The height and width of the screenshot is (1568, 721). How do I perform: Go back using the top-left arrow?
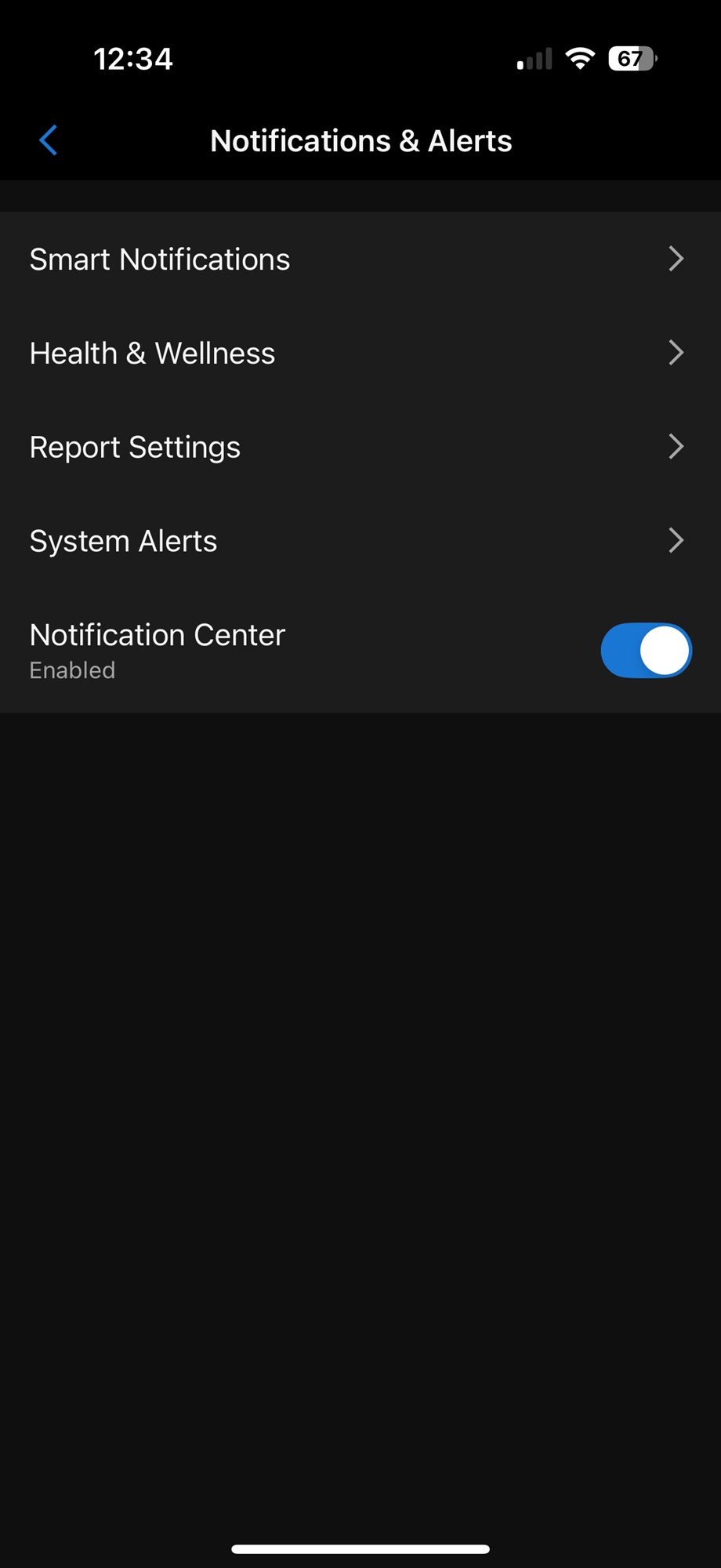tap(49, 141)
